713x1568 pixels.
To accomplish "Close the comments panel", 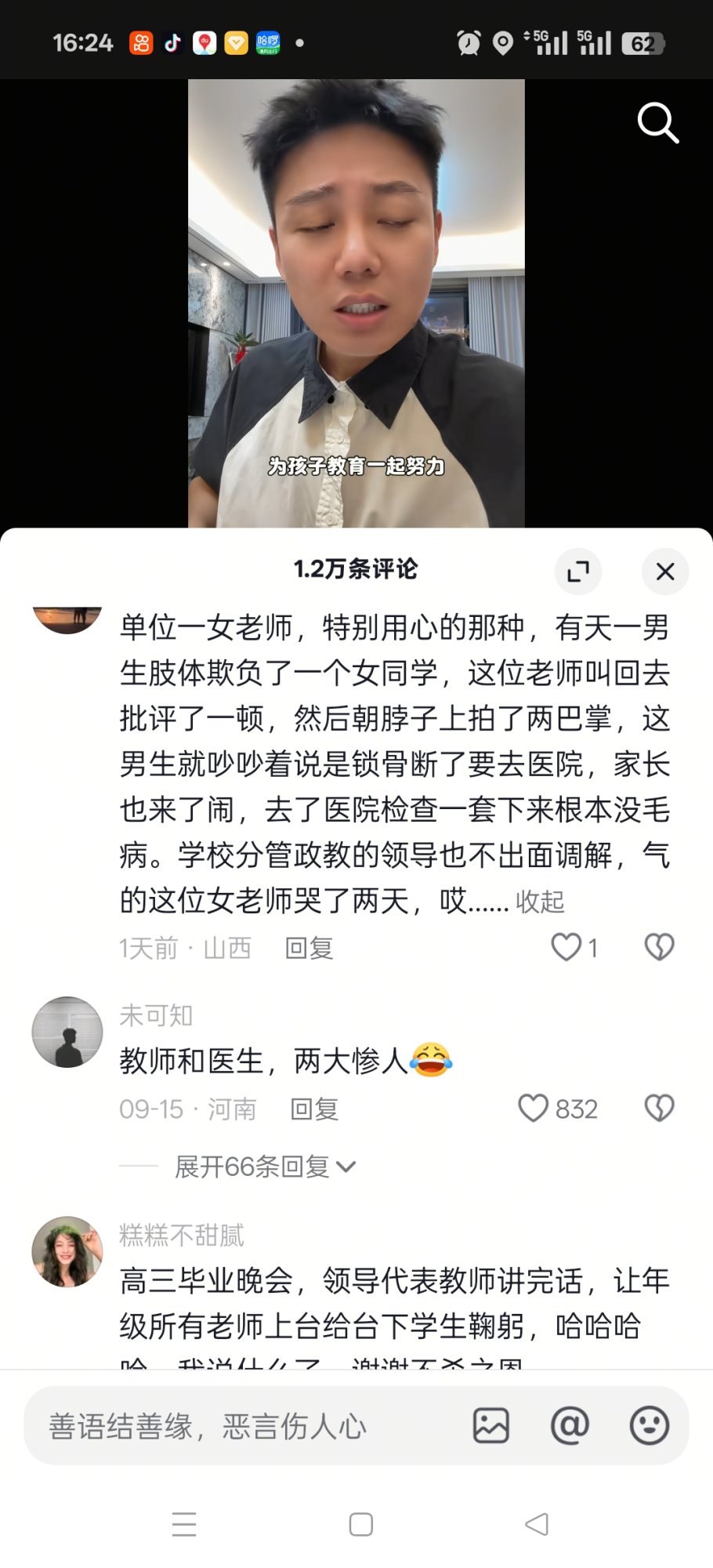I will point(664,572).
